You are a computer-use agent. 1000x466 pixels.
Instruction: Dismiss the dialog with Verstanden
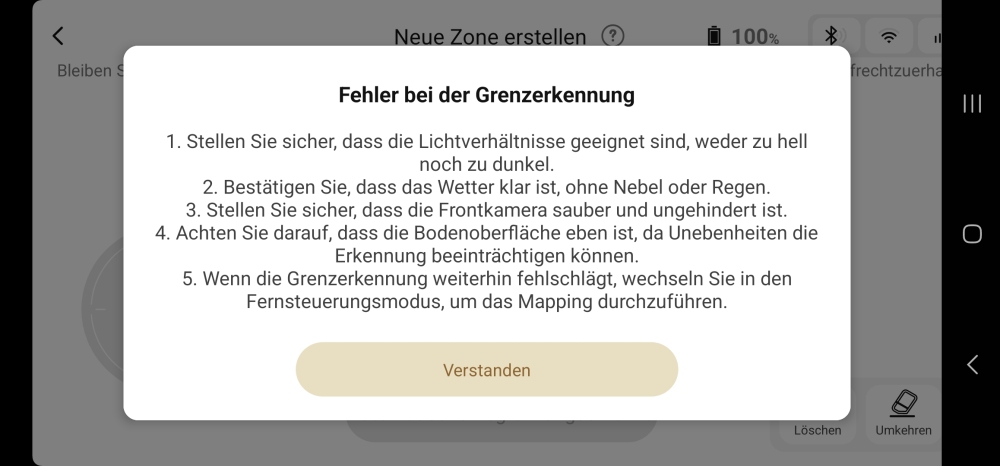point(486,370)
